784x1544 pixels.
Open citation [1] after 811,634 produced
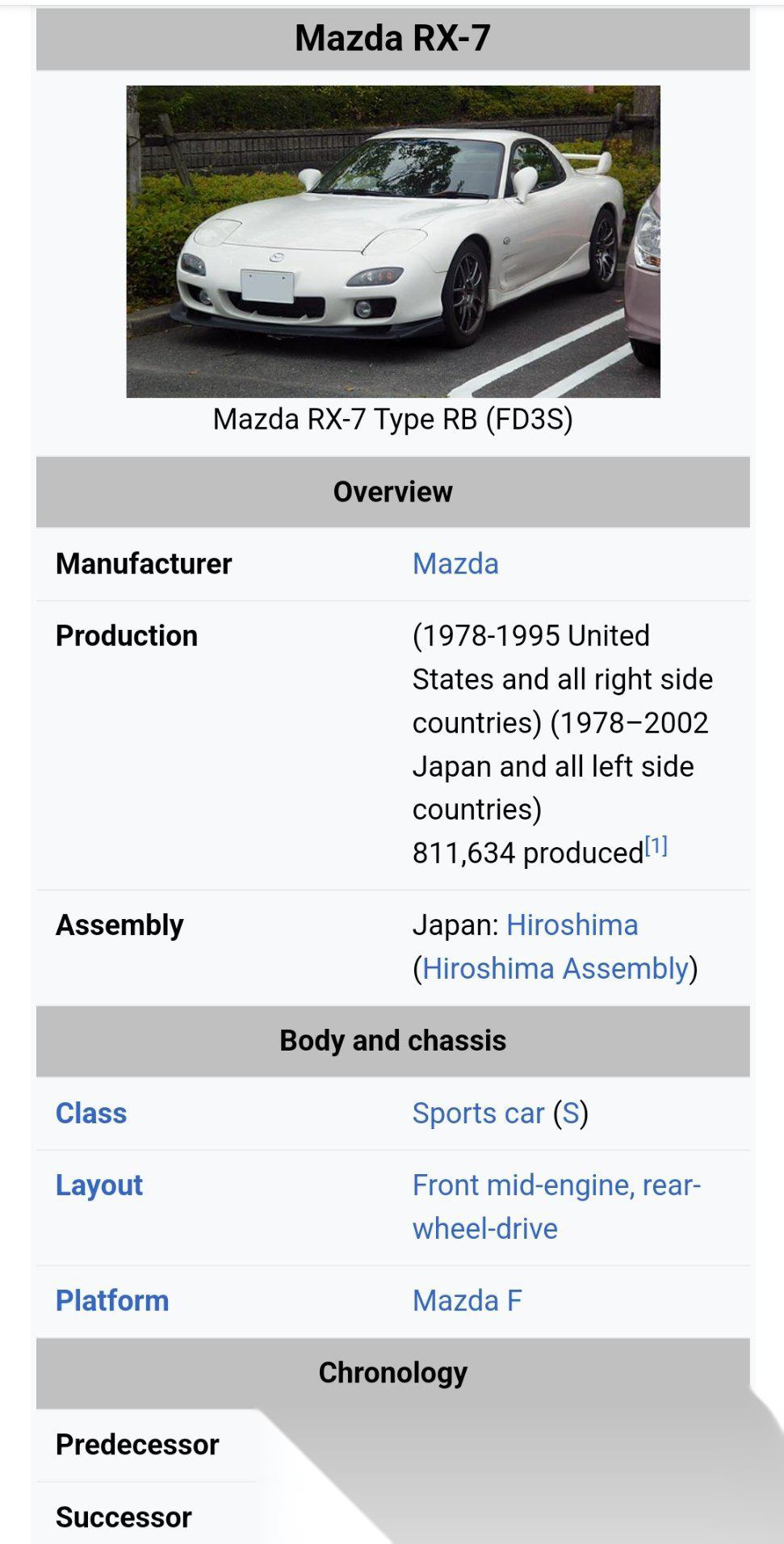656,846
